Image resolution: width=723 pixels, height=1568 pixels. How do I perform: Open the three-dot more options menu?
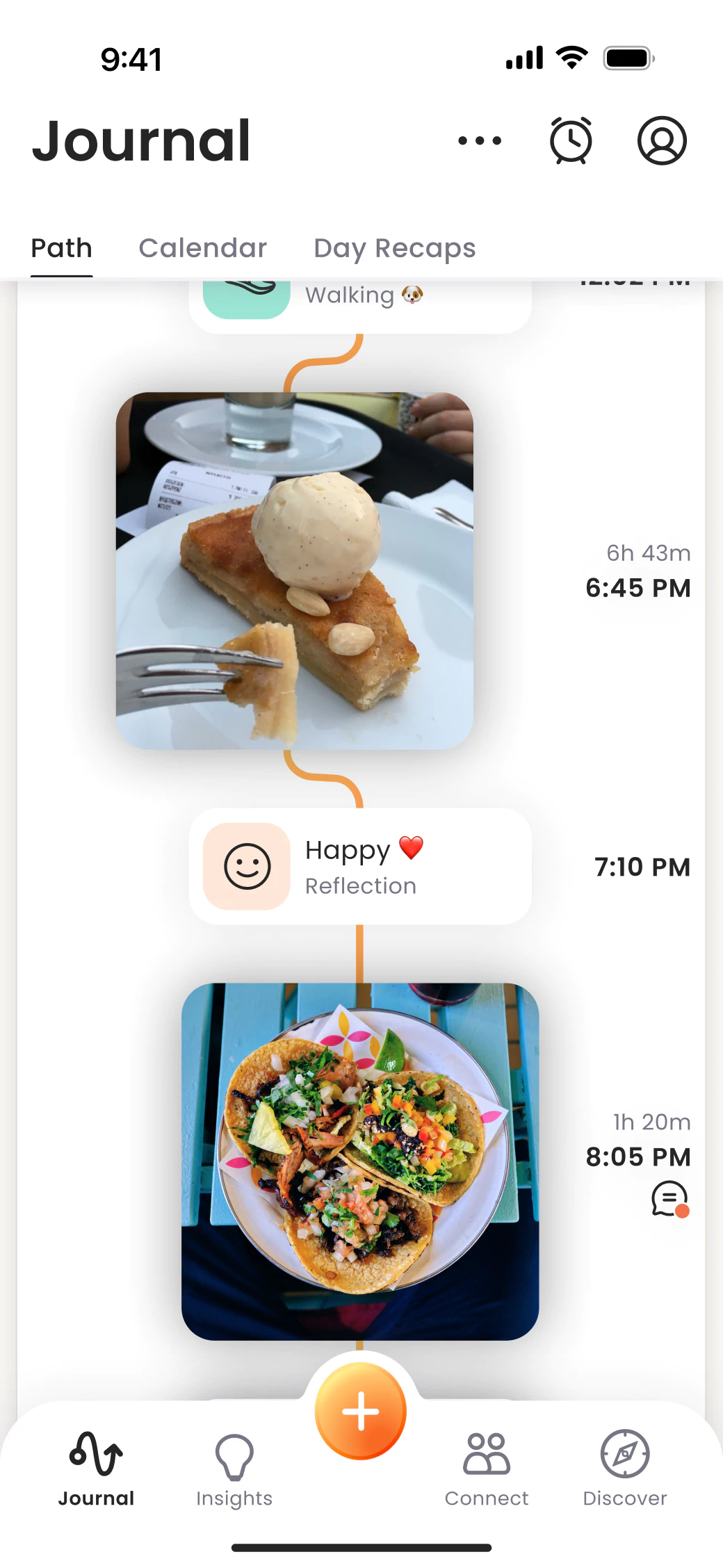pyautogui.click(x=478, y=140)
